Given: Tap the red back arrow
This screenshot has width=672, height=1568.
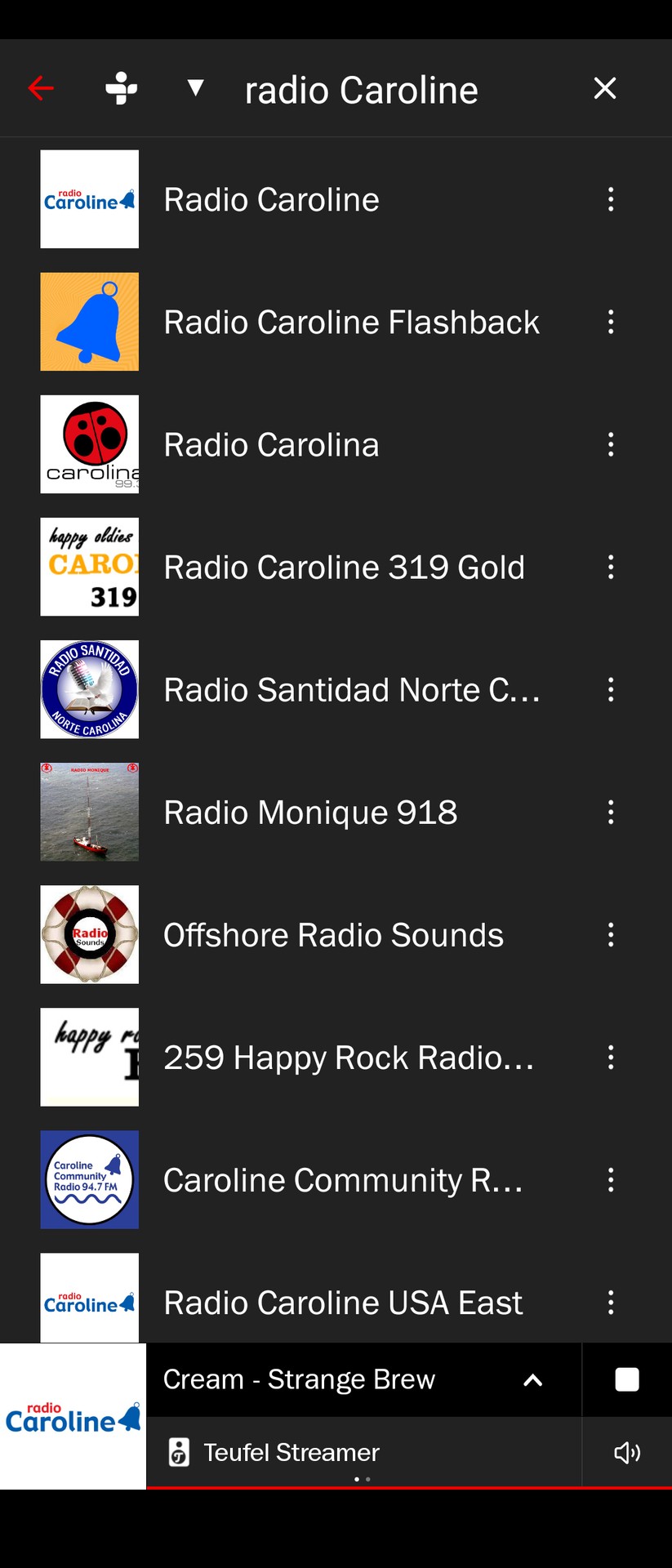Looking at the screenshot, I should point(41,87).
